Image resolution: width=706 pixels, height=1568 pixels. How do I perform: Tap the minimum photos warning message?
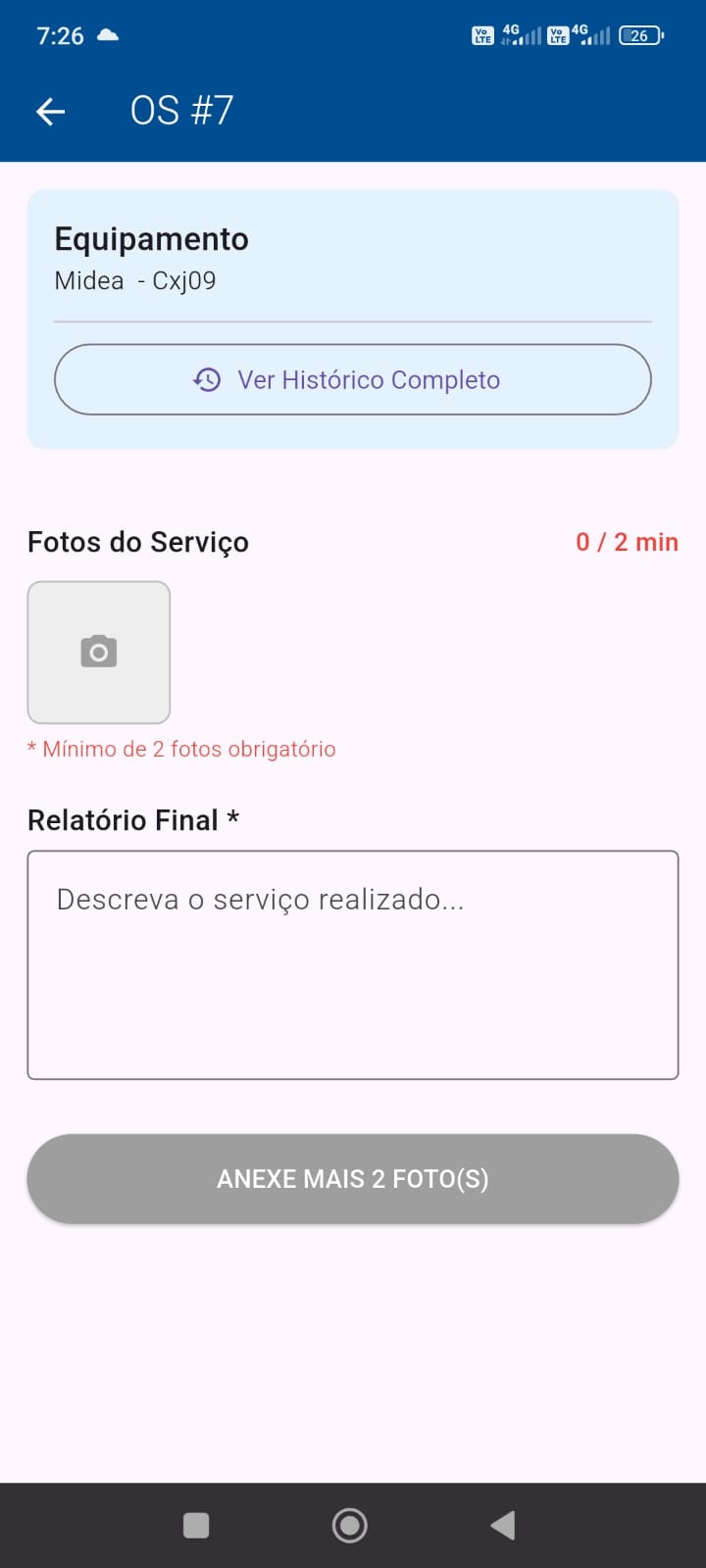coord(180,748)
